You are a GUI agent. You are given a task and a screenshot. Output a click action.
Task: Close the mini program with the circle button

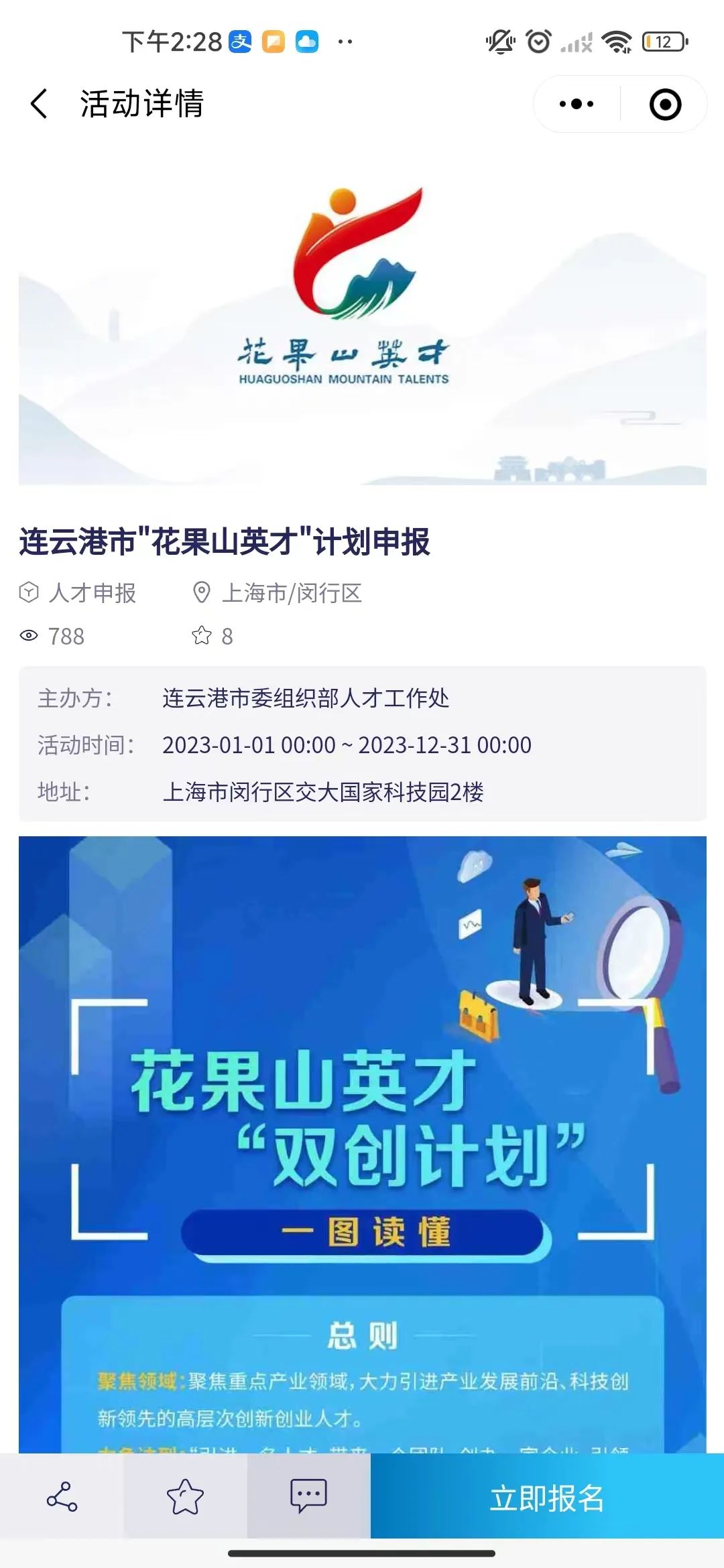[665, 104]
